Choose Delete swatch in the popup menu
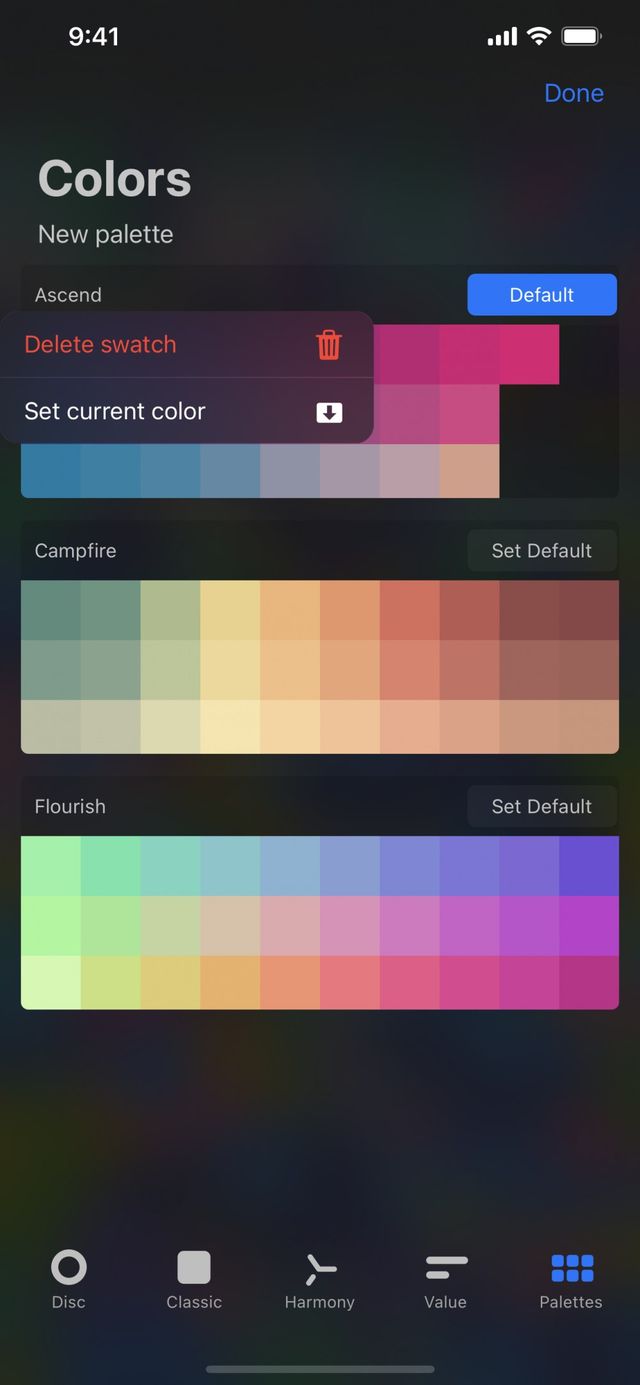 [186, 345]
